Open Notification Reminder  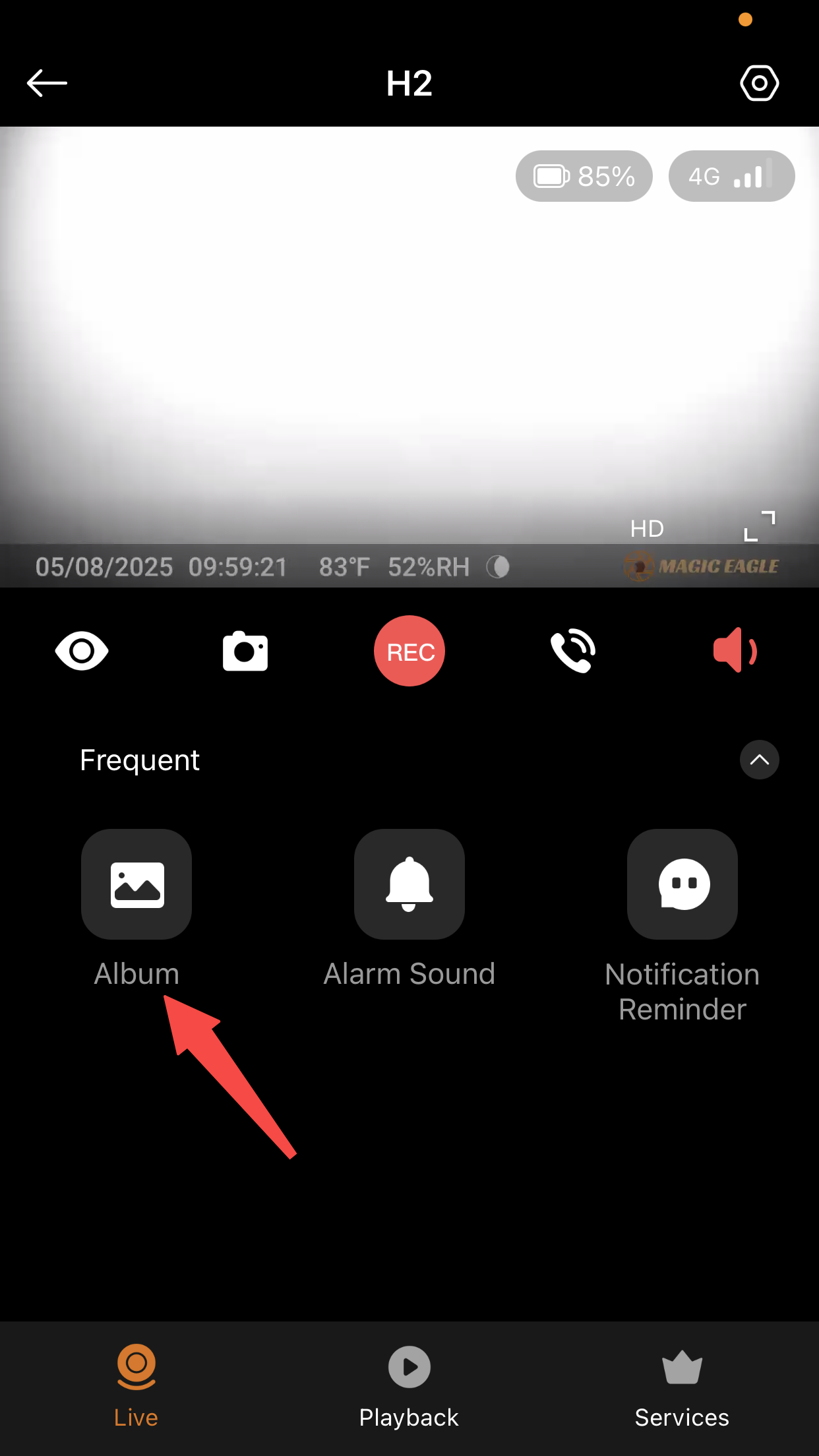[x=682, y=884]
